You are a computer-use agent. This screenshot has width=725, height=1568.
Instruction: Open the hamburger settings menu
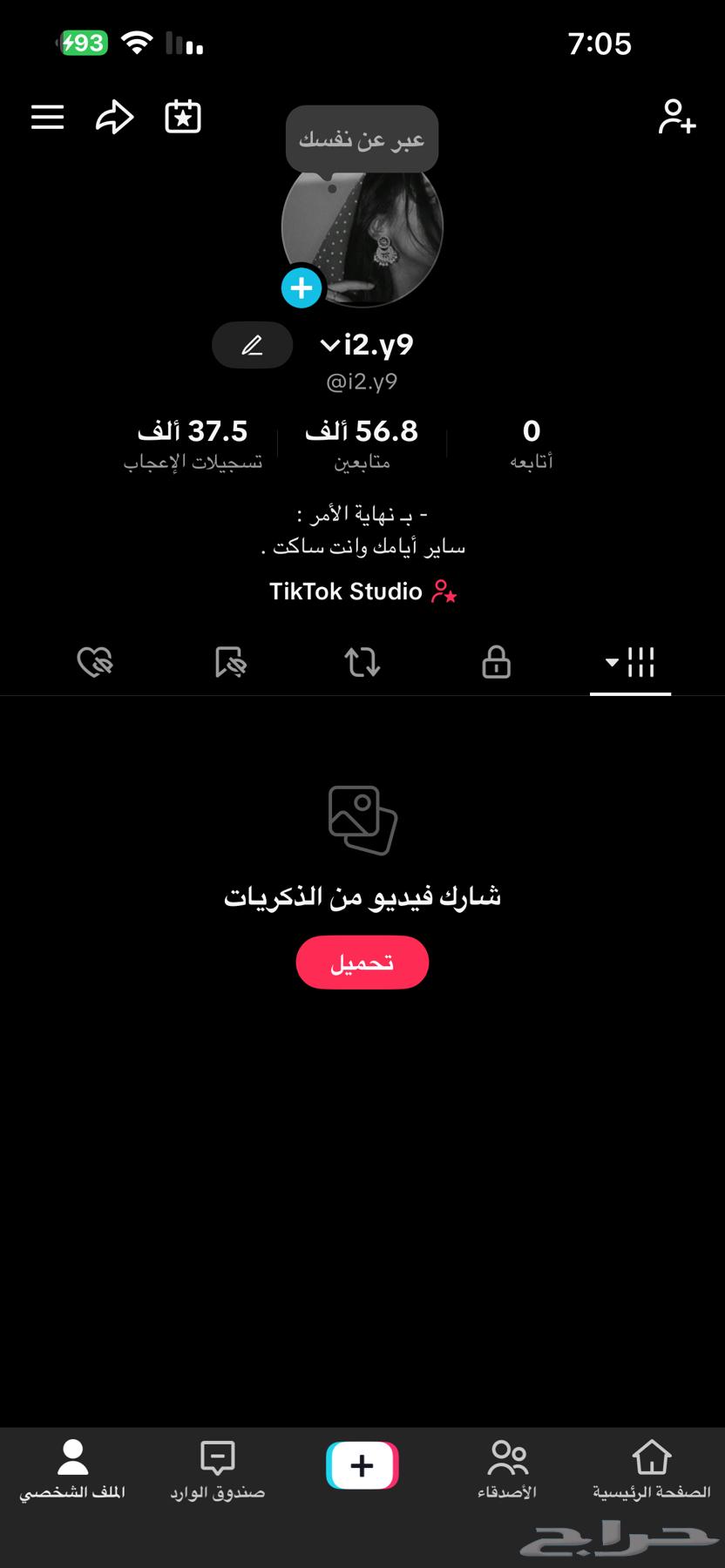[47, 117]
